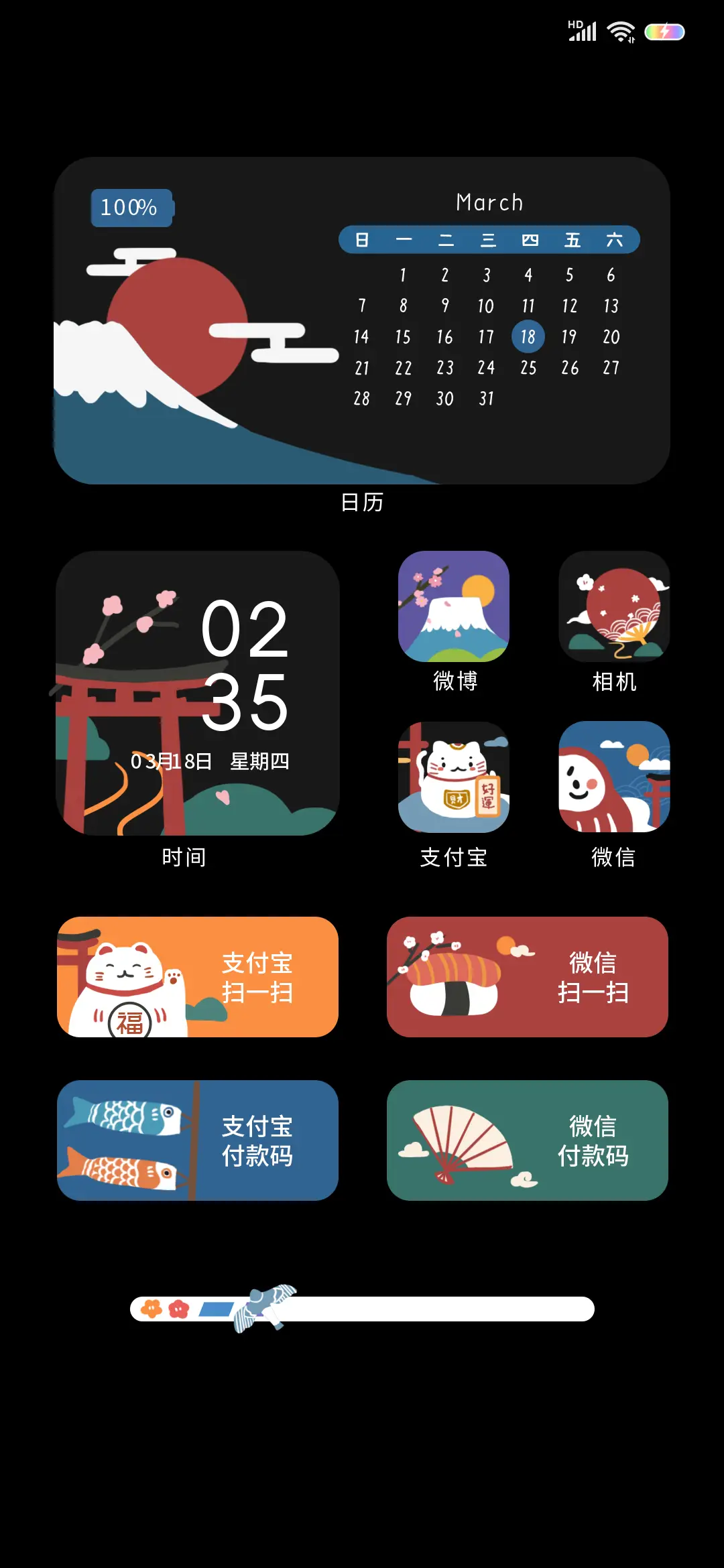Screen dimensions: 724x1568
Task: Switch to the 日历 widget label
Action: click(x=361, y=502)
